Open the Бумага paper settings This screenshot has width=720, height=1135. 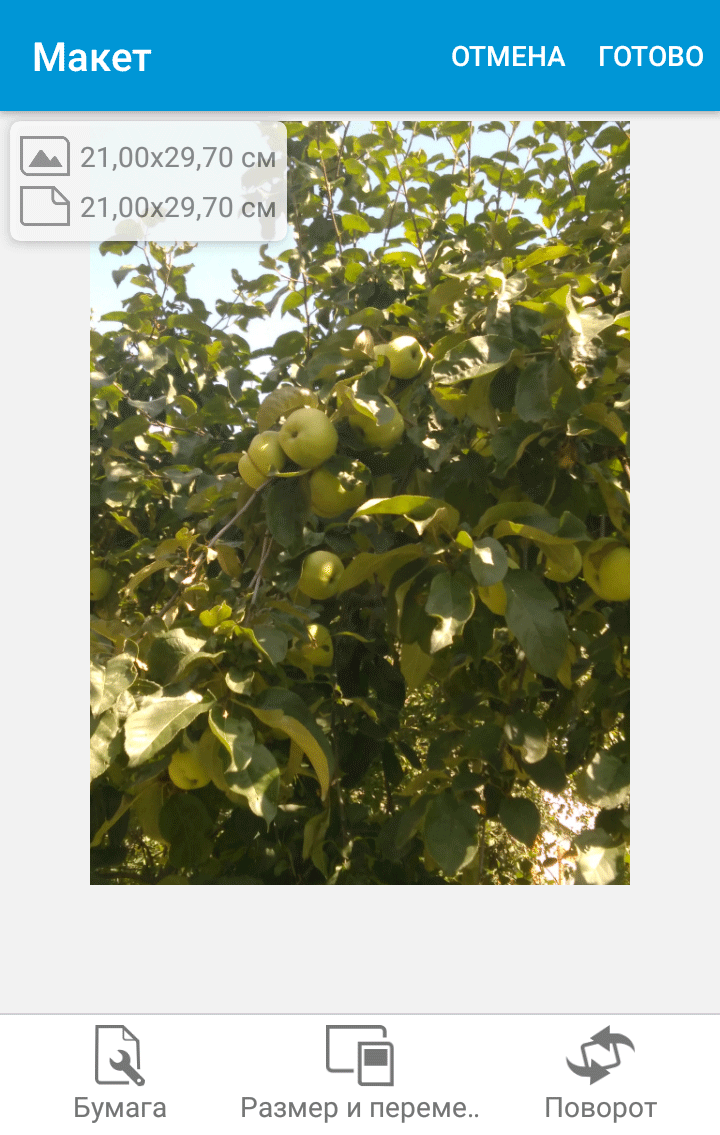(120, 1073)
